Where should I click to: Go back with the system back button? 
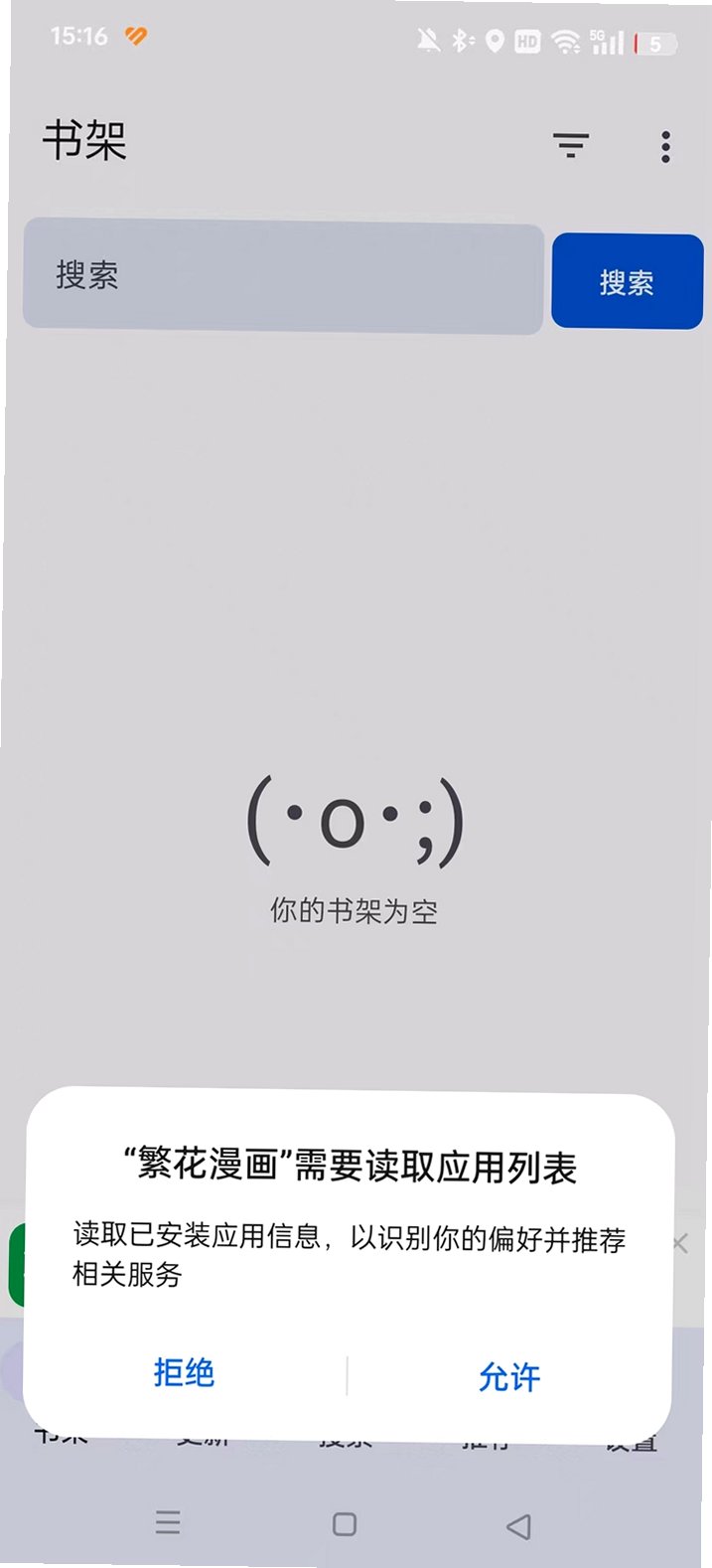518,1525
